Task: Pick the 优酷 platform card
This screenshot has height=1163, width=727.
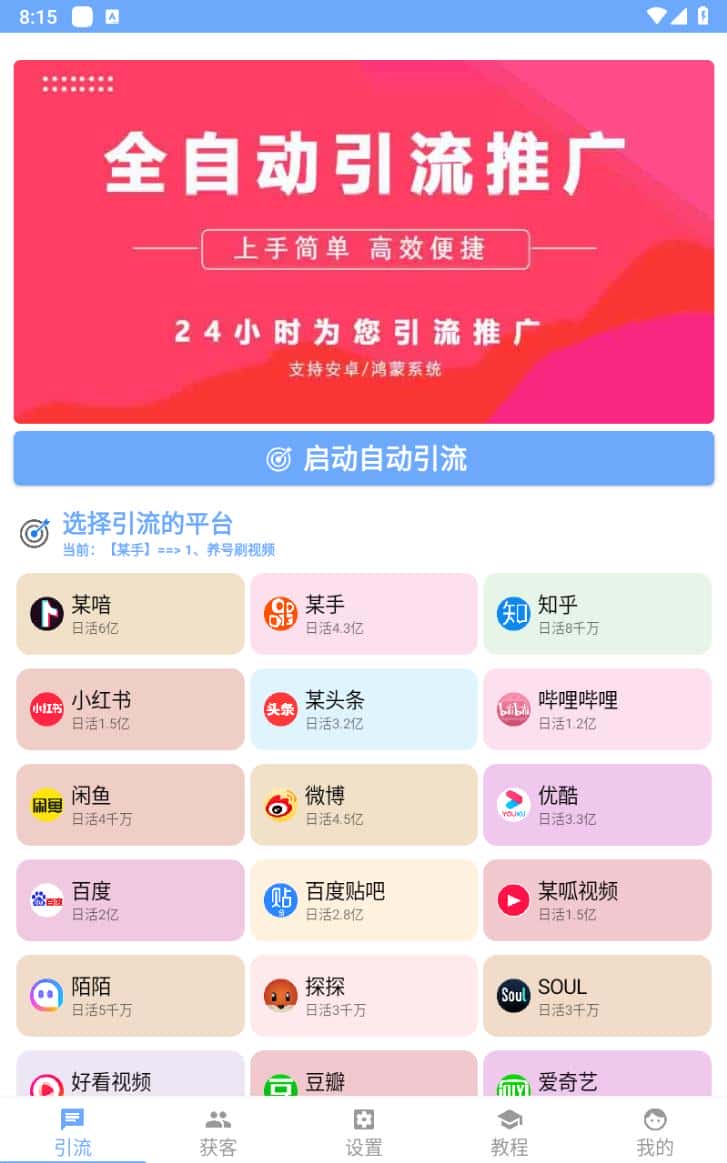Action: coord(597,805)
